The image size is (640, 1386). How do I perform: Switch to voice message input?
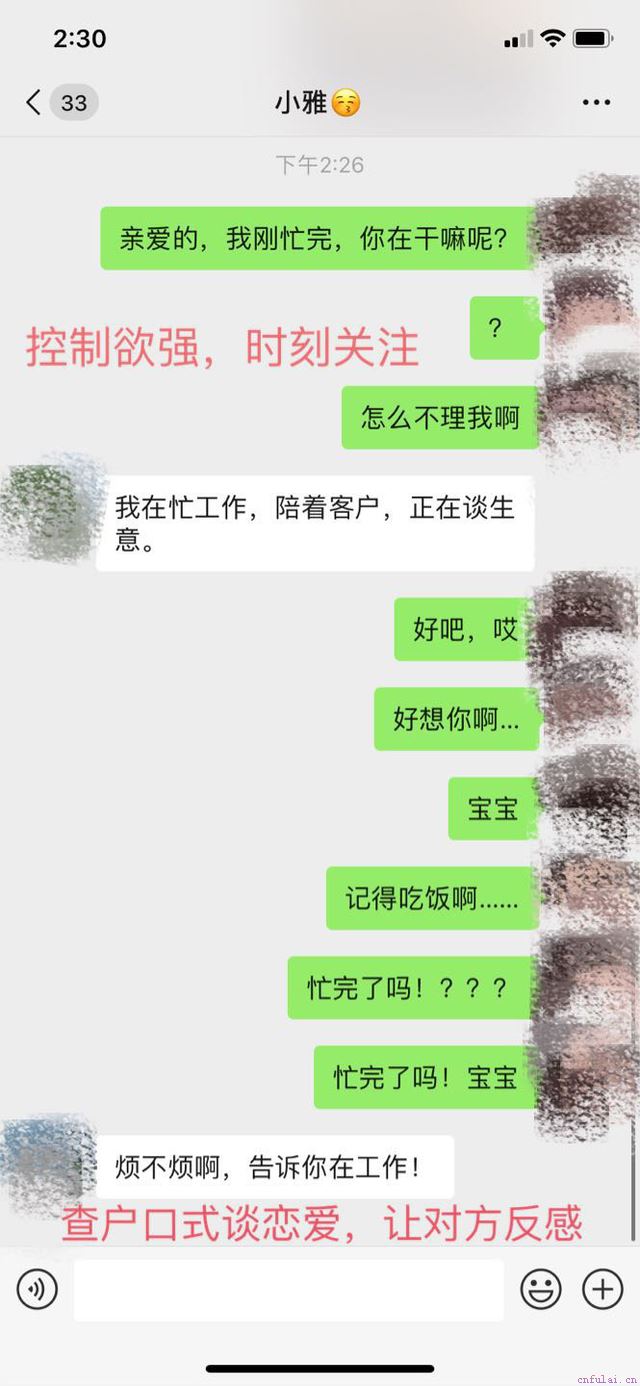coord(37,1290)
